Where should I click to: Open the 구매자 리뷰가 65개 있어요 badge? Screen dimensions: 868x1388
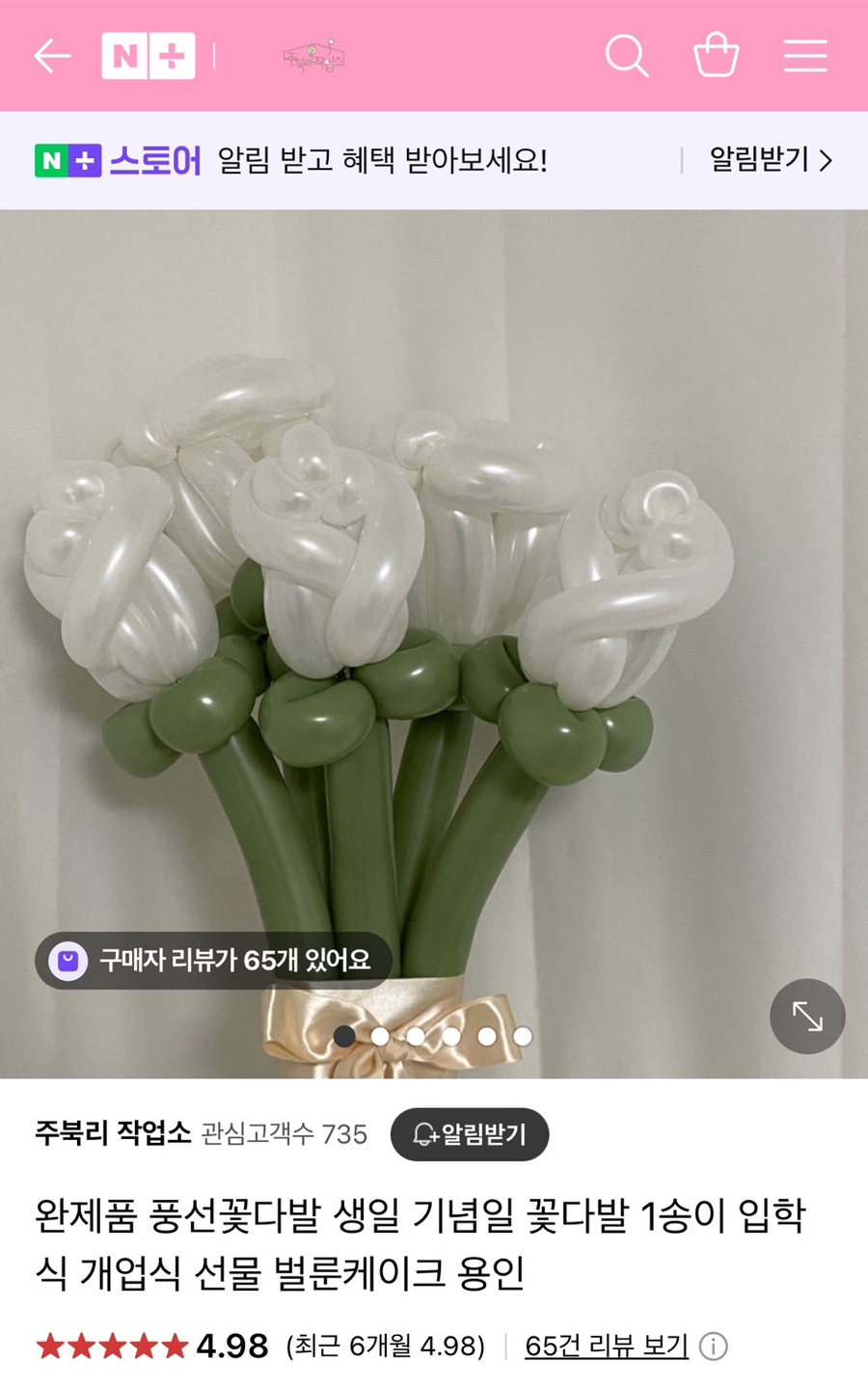pyautogui.click(x=214, y=960)
